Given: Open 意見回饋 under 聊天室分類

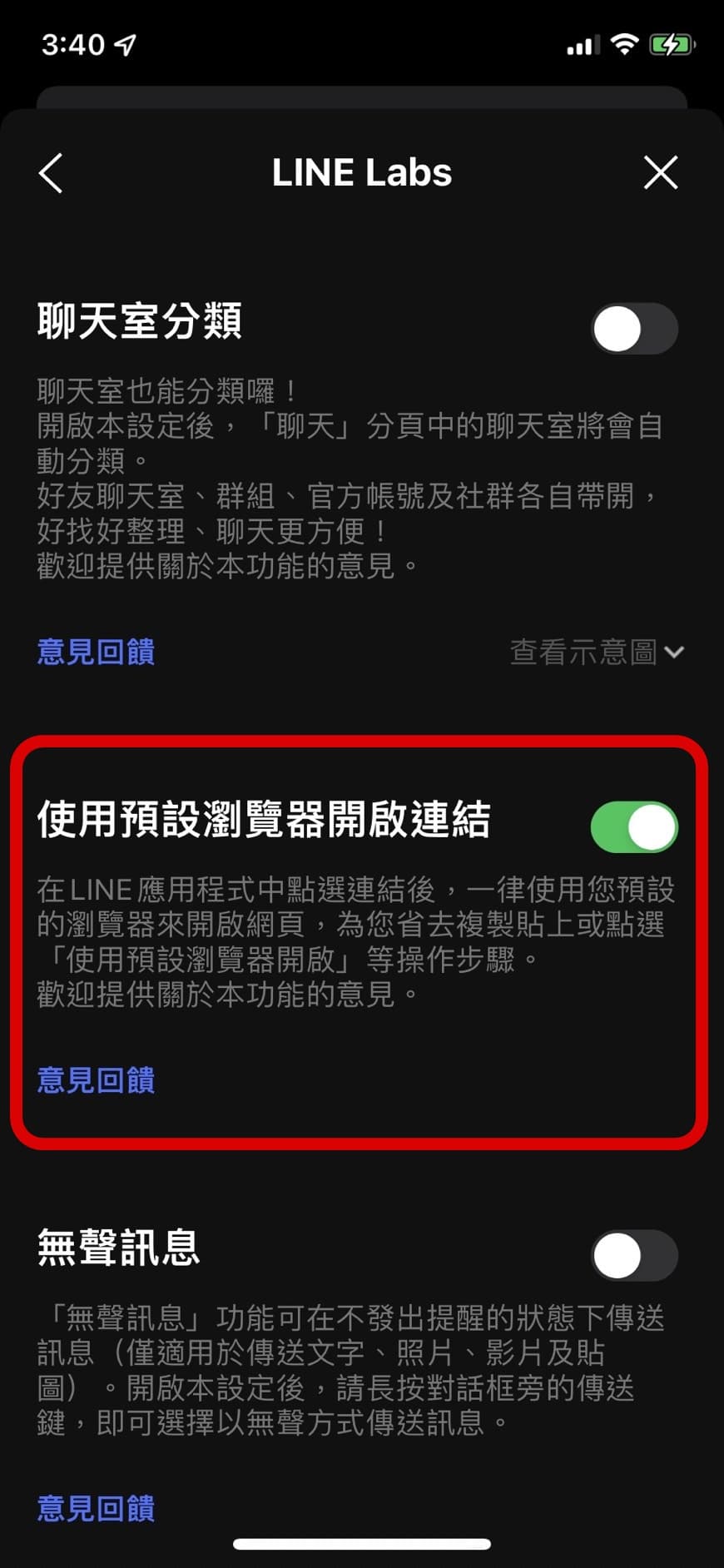Looking at the screenshot, I should click(x=94, y=653).
